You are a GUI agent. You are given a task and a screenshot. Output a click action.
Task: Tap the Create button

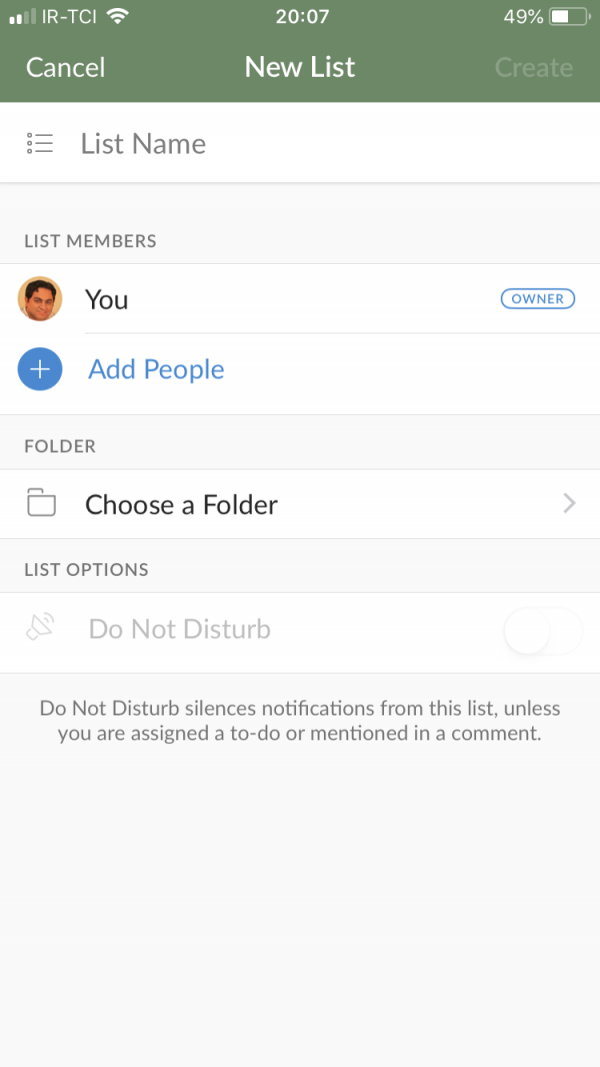coord(534,67)
